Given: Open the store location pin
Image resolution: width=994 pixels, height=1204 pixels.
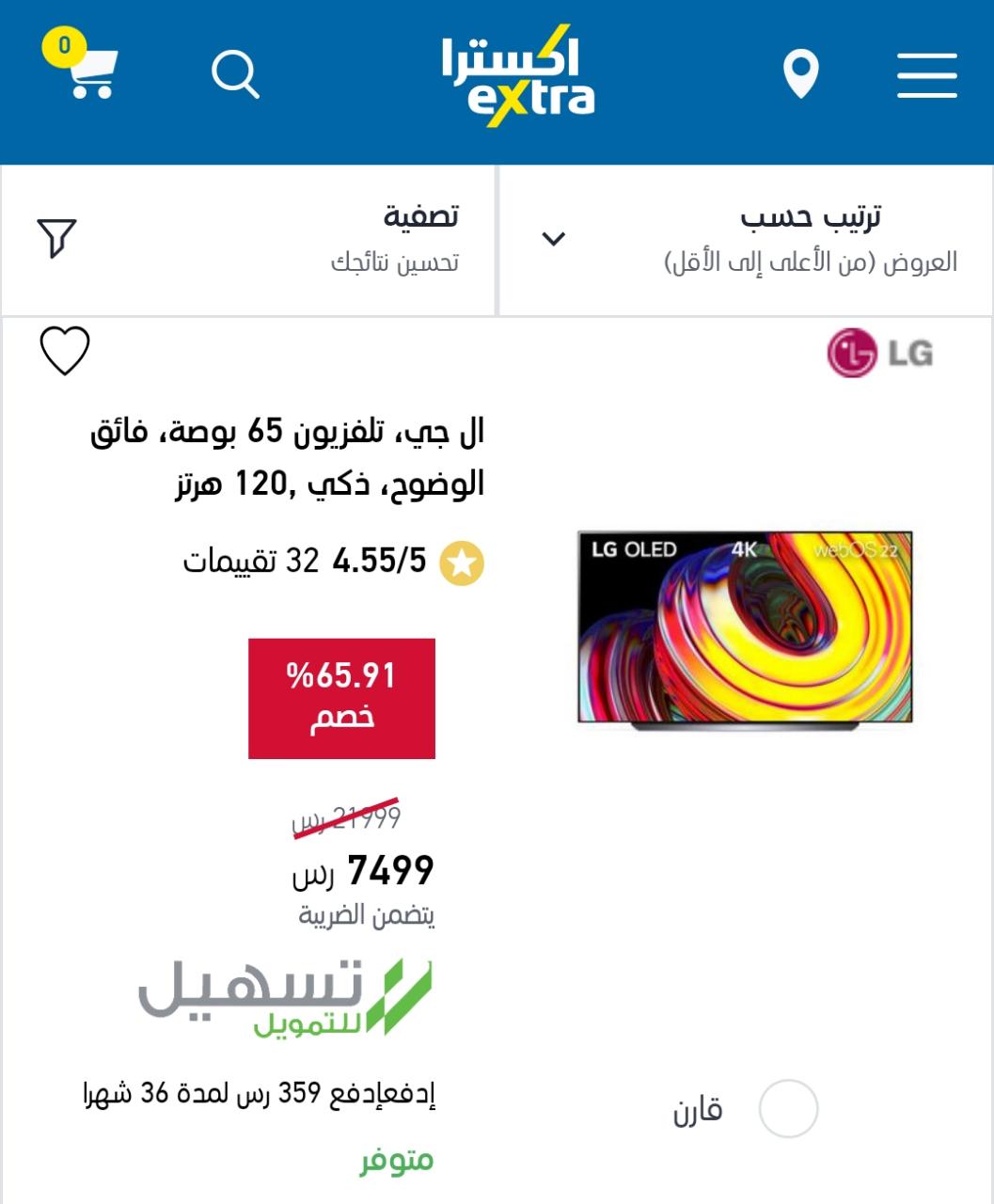Looking at the screenshot, I should coord(800,74).
